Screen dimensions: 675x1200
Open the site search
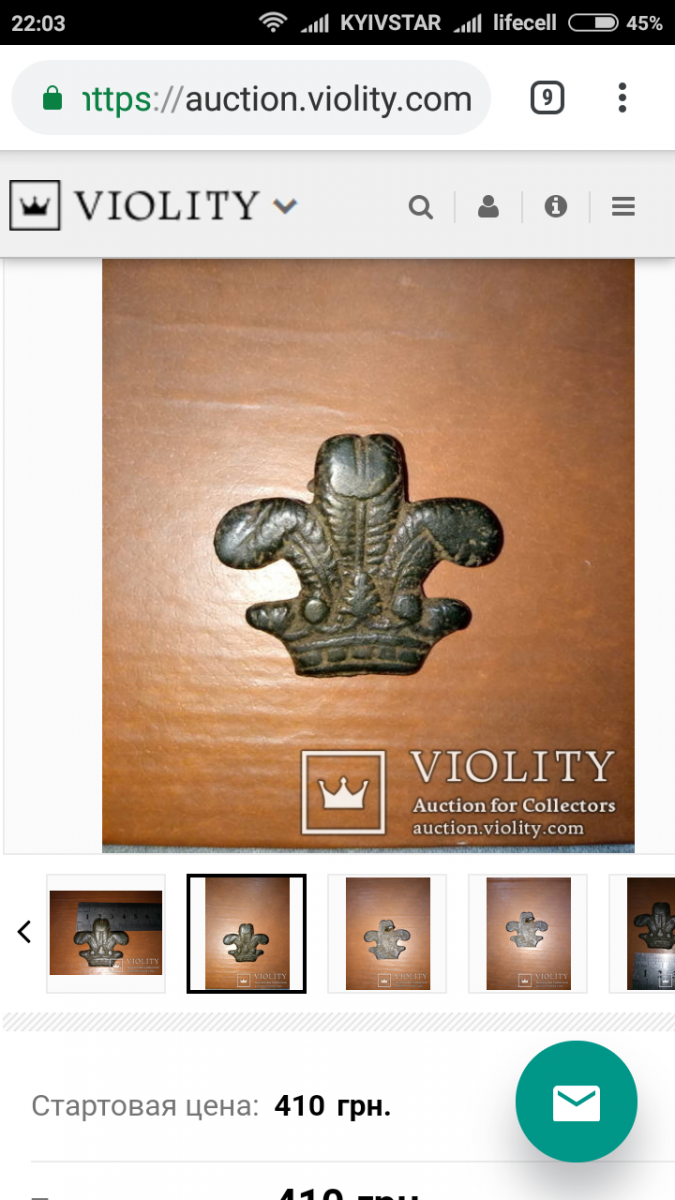[x=421, y=207]
